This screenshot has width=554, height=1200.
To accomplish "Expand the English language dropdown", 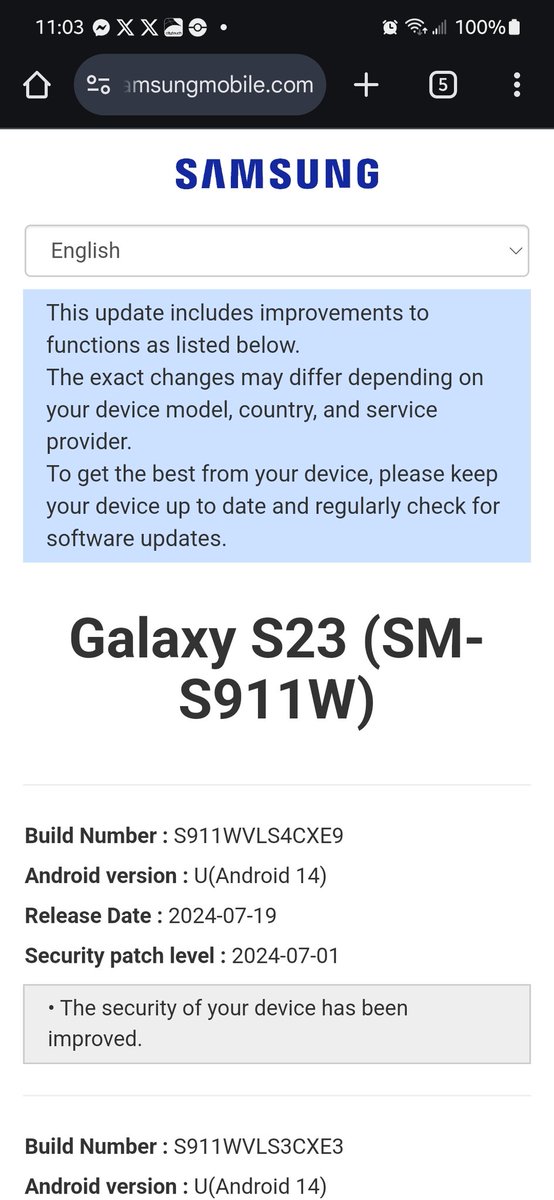I will click(277, 250).
